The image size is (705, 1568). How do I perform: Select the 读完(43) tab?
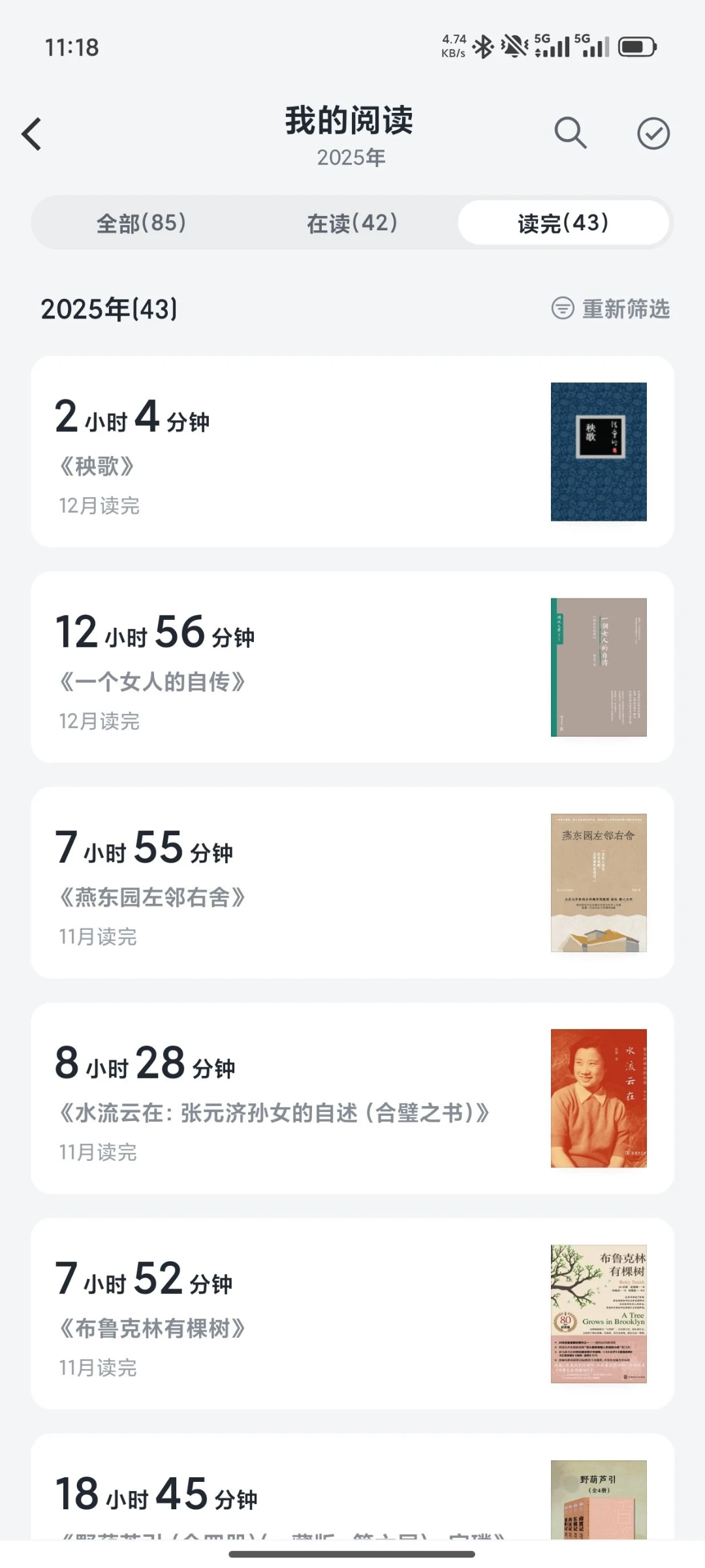click(x=563, y=223)
